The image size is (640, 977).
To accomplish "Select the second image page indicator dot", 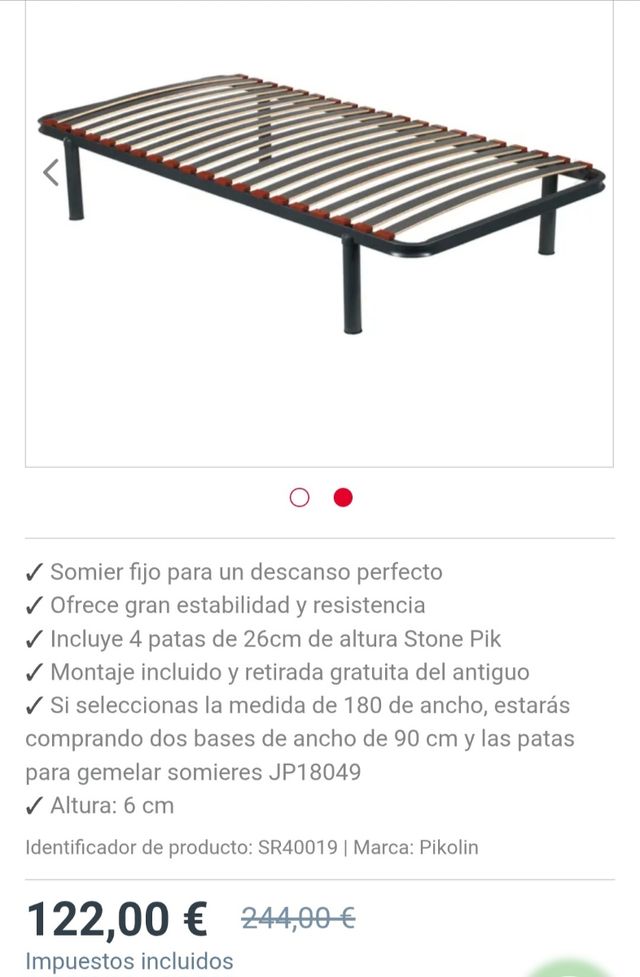I will click(343, 498).
